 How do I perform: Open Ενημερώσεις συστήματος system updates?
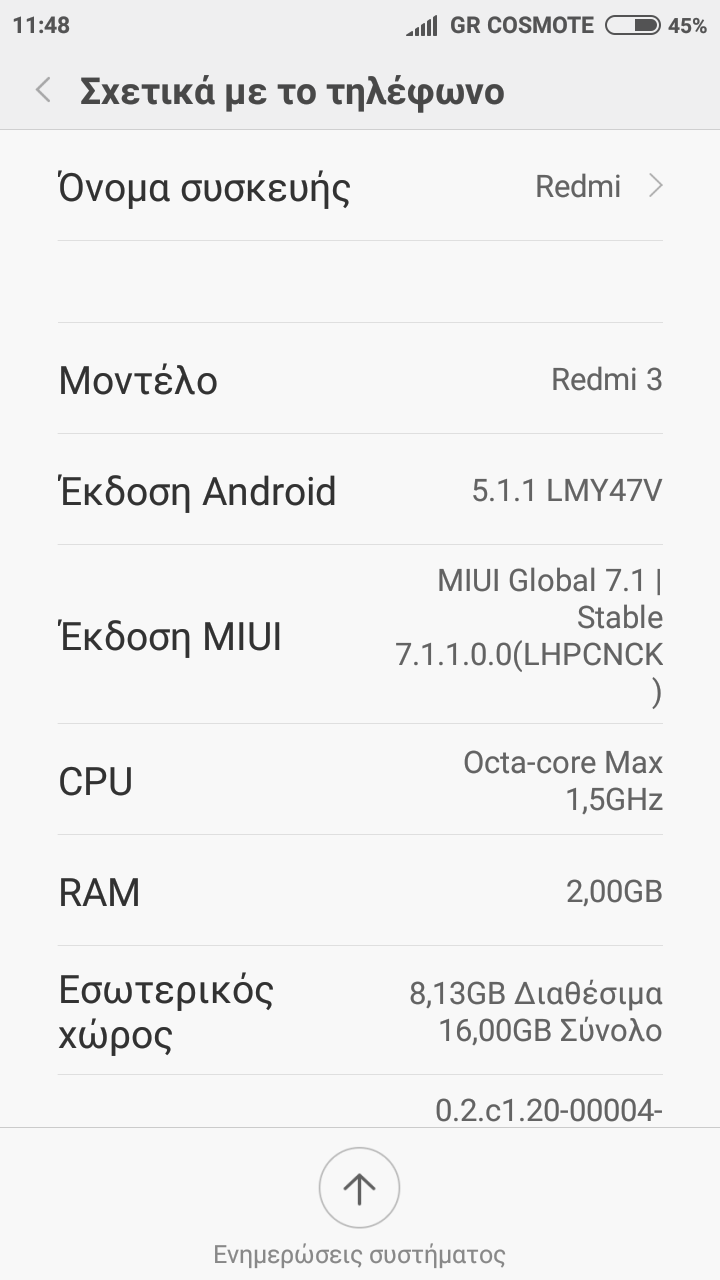[359, 1188]
